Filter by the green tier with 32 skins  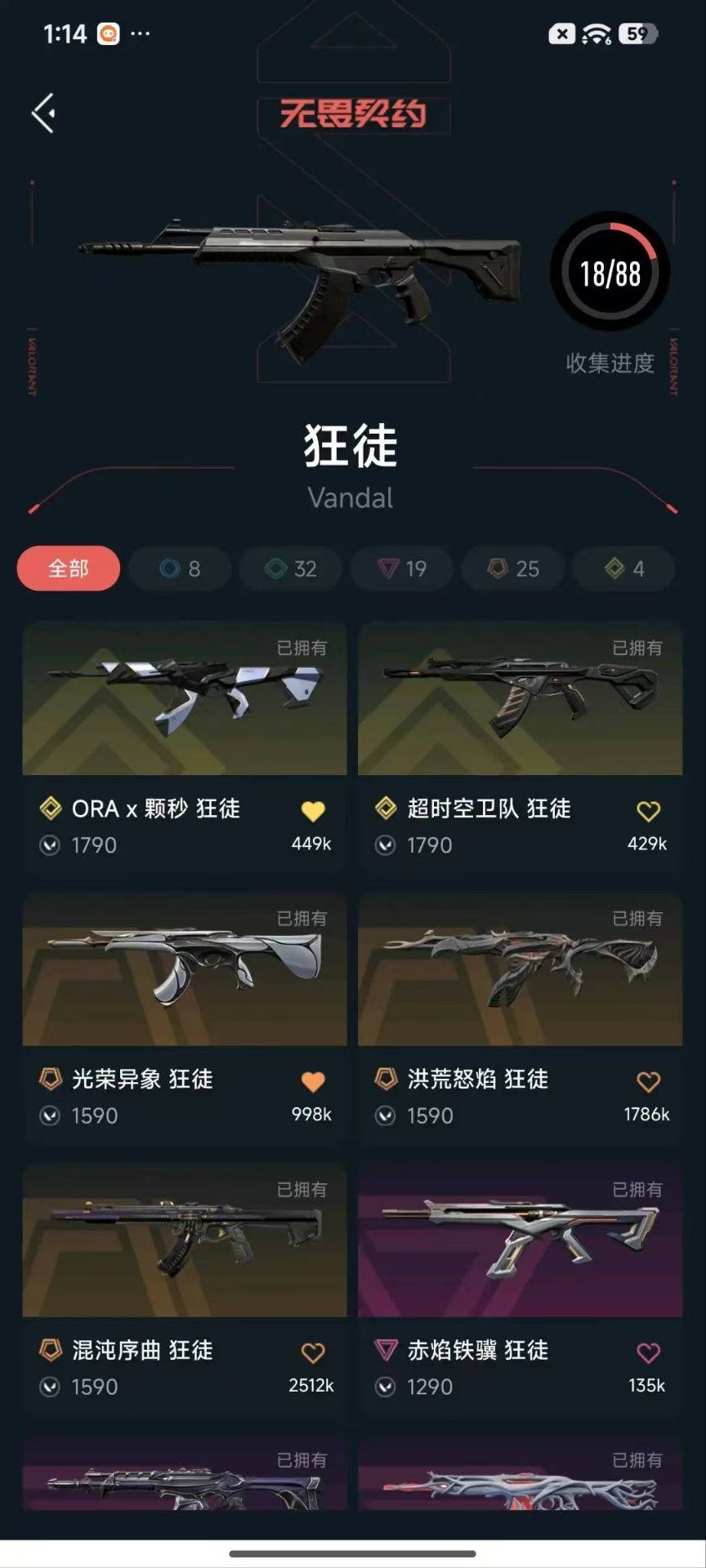[291, 568]
